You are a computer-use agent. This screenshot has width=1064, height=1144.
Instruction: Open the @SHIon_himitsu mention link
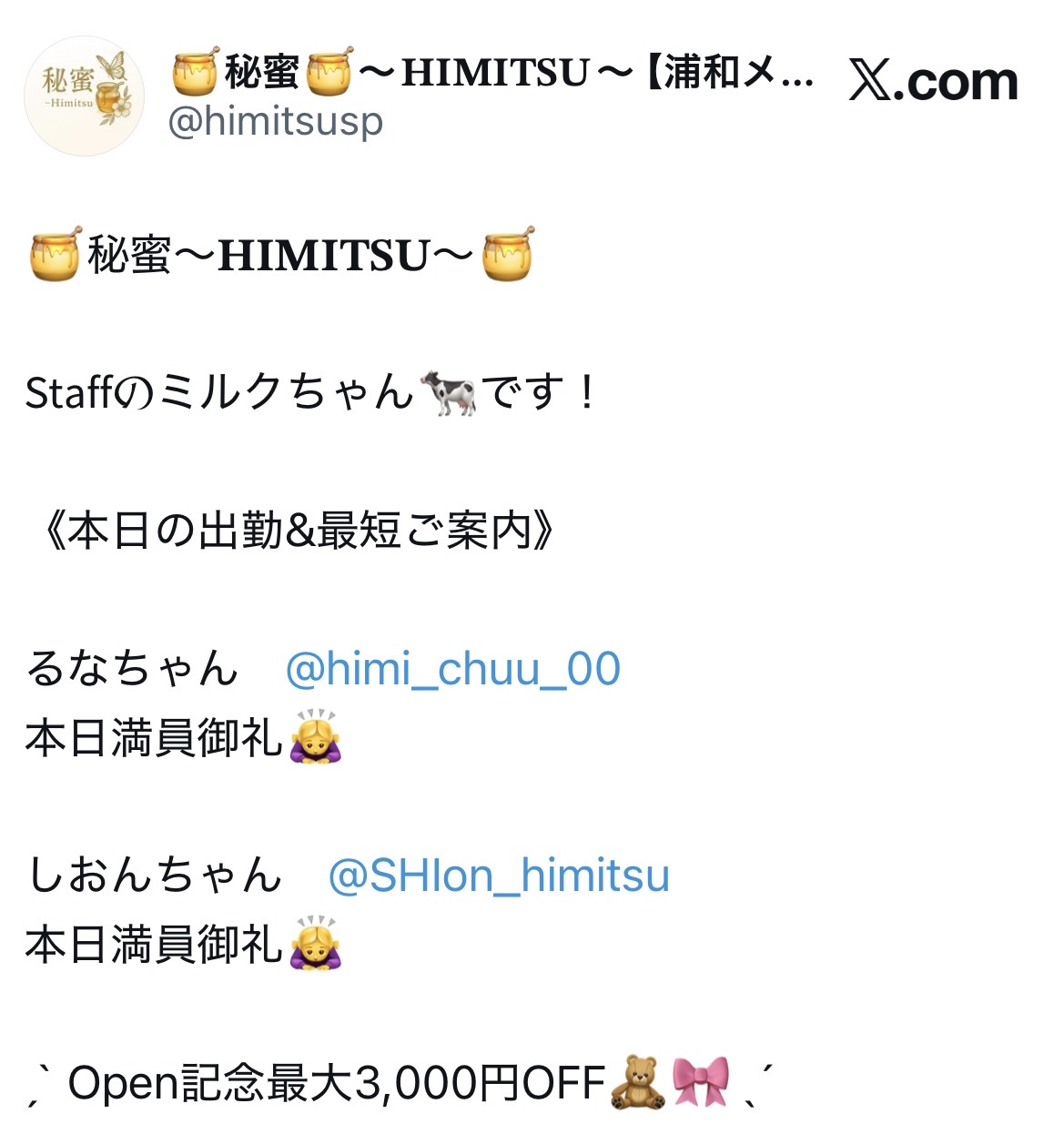[498, 876]
